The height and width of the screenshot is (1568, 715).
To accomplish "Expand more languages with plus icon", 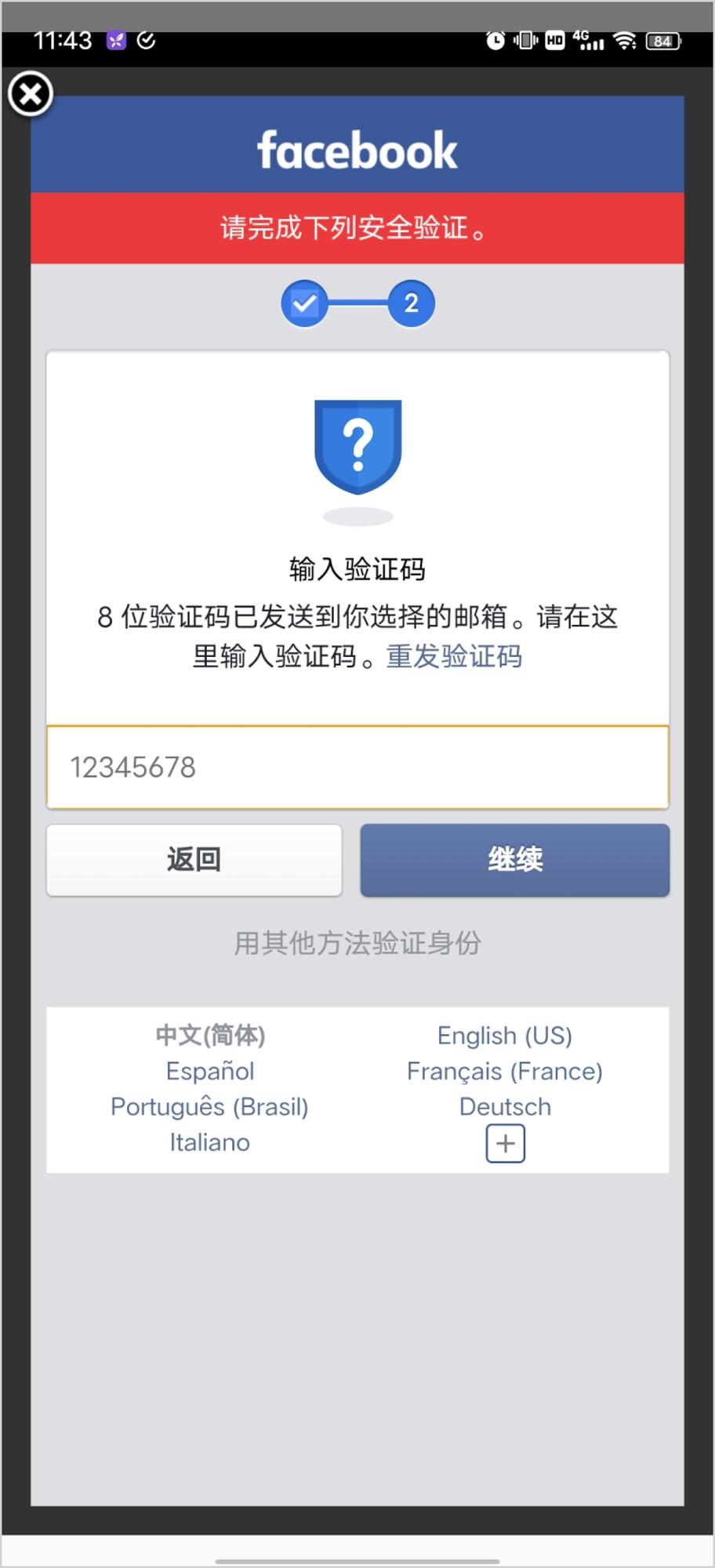I will (505, 1144).
